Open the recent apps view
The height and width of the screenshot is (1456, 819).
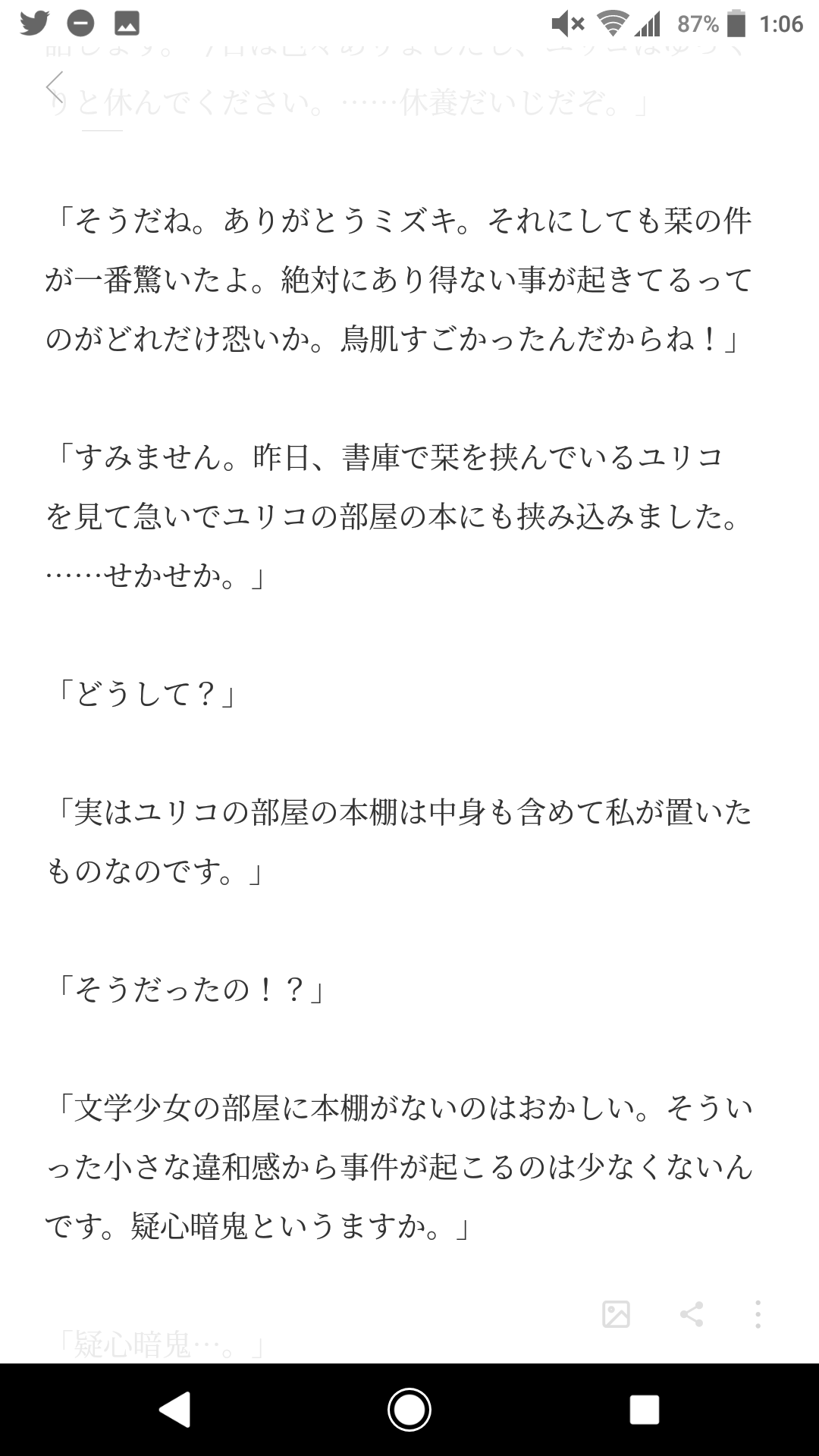click(x=644, y=1410)
